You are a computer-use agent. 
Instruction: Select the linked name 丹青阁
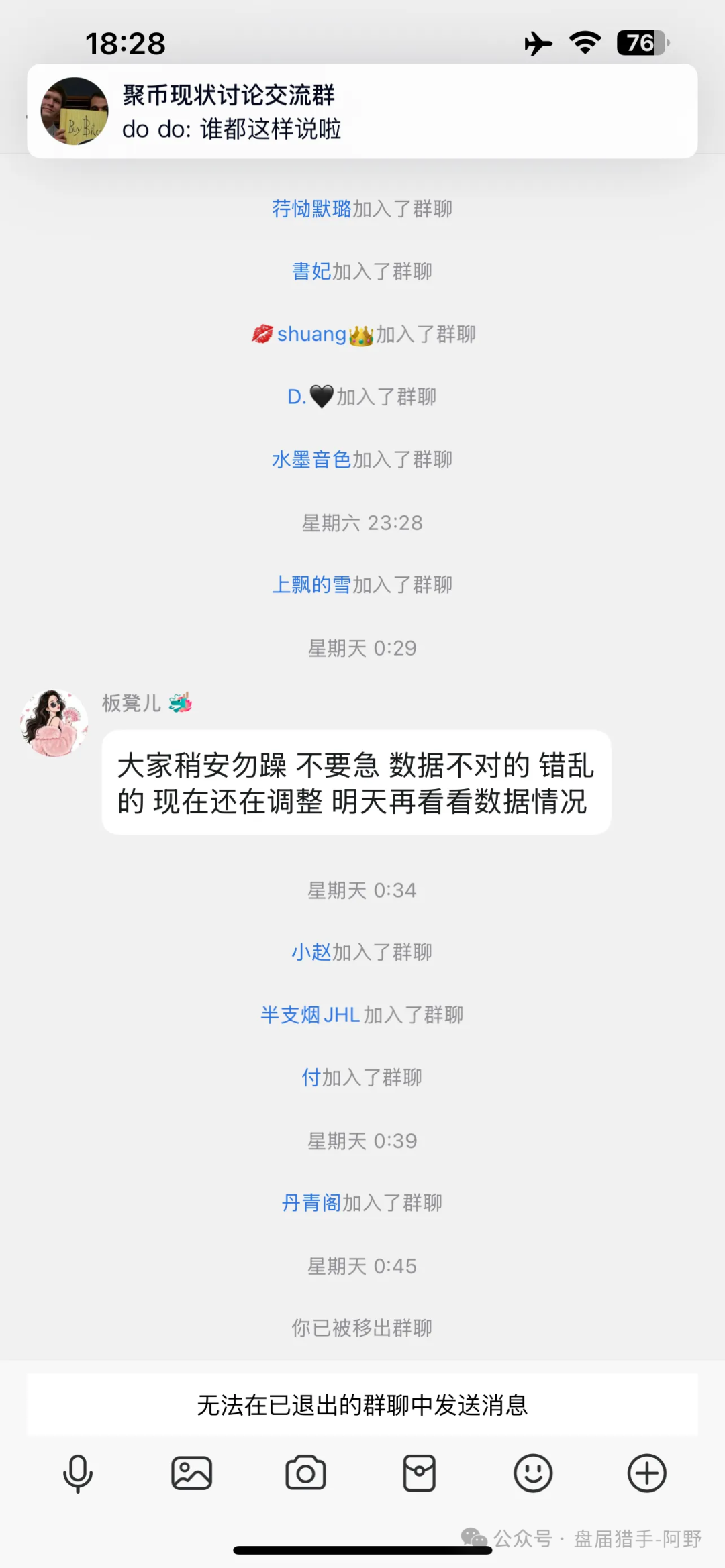click(x=311, y=1203)
